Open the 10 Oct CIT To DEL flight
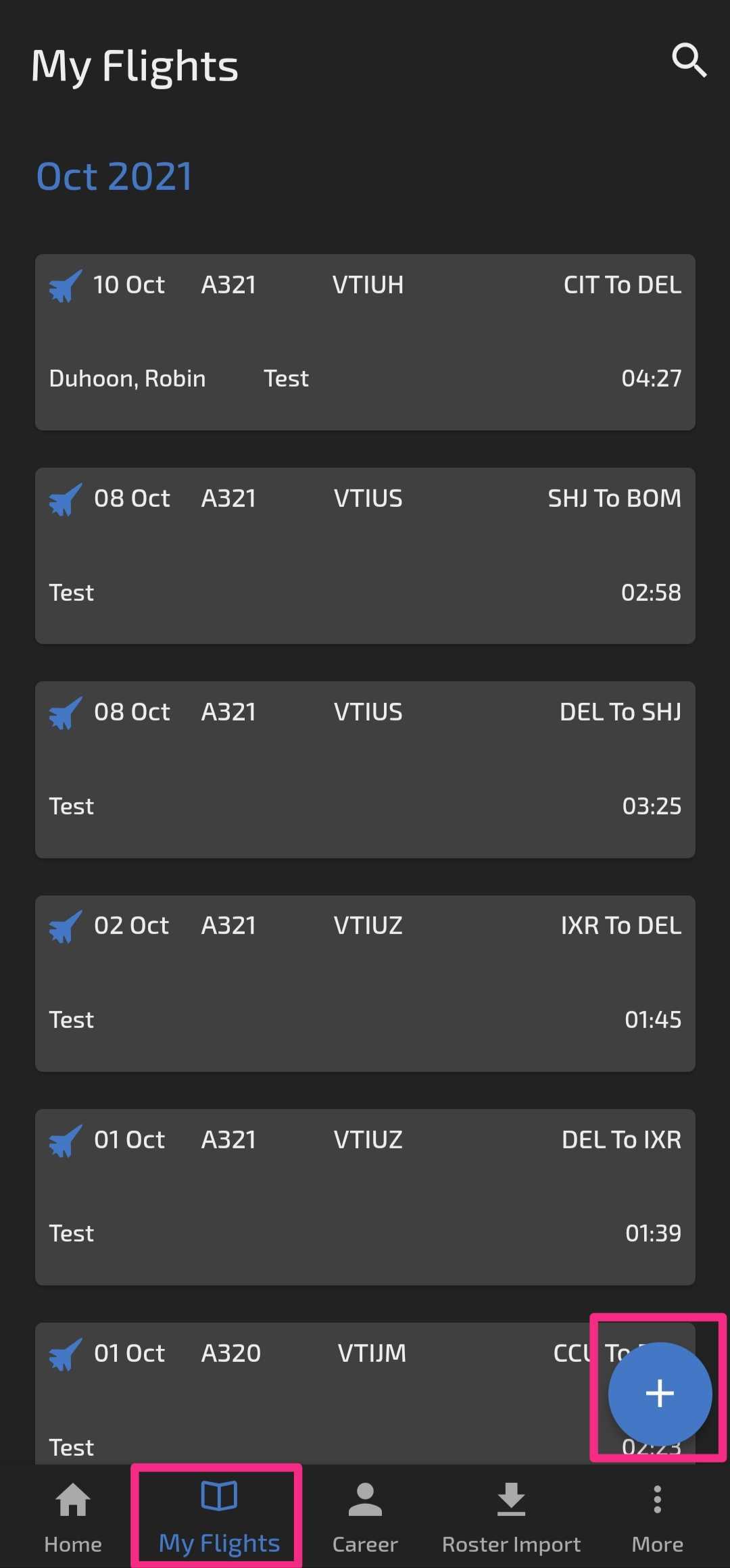The width and height of the screenshot is (730, 1568). 365,342
